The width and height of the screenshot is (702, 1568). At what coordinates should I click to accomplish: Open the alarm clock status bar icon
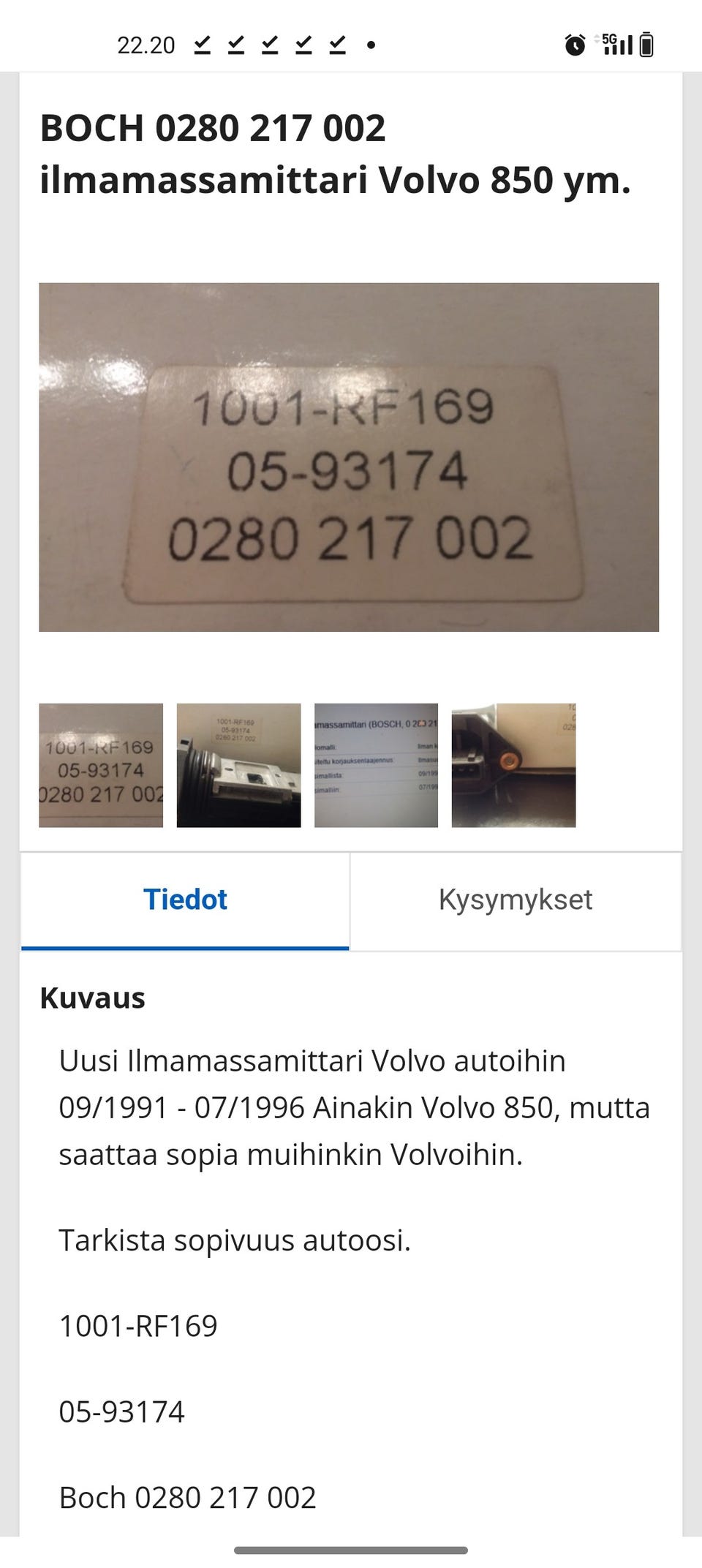[x=575, y=45]
